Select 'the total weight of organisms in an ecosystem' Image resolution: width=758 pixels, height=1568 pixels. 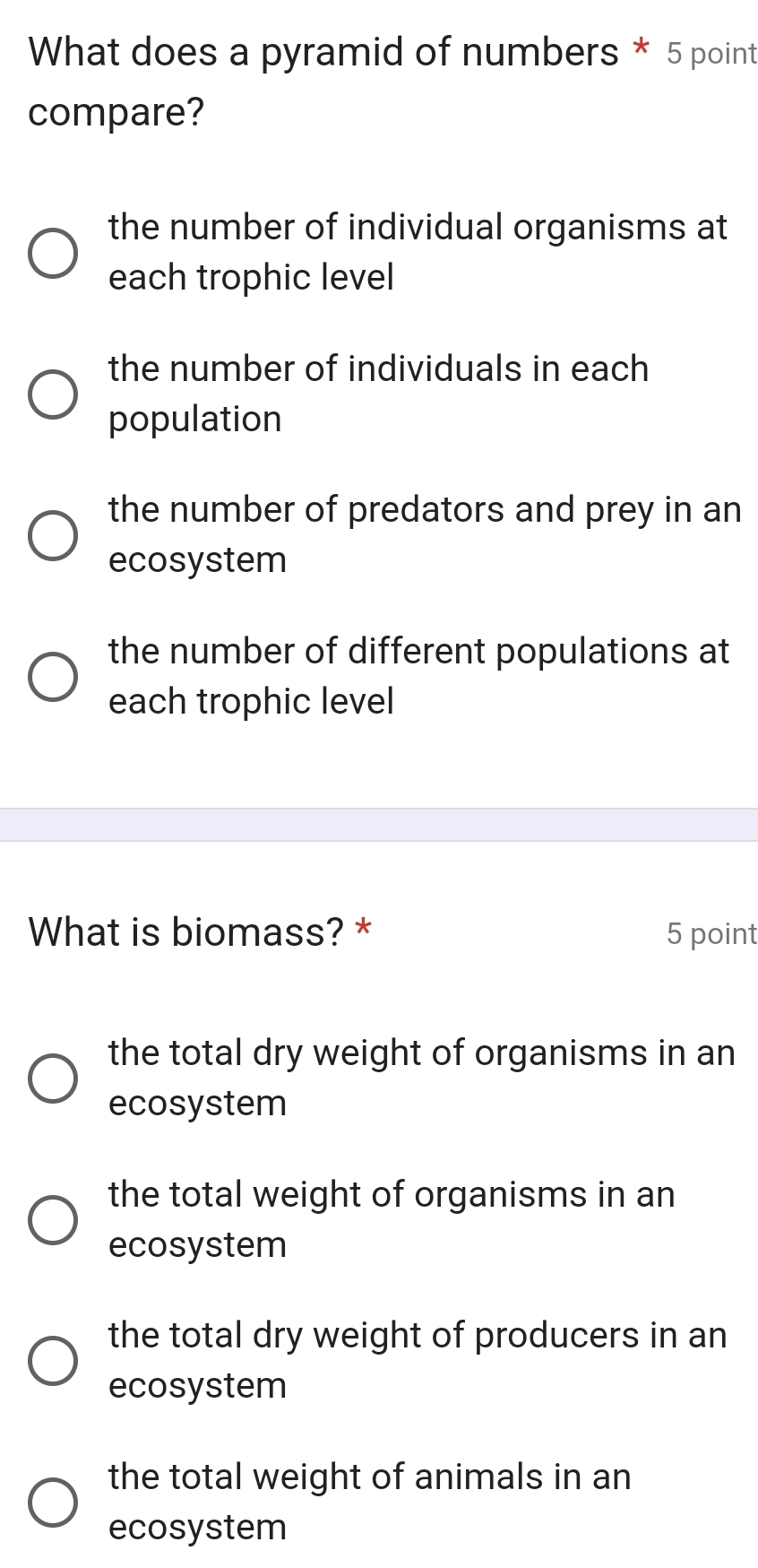click(x=54, y=1219)
